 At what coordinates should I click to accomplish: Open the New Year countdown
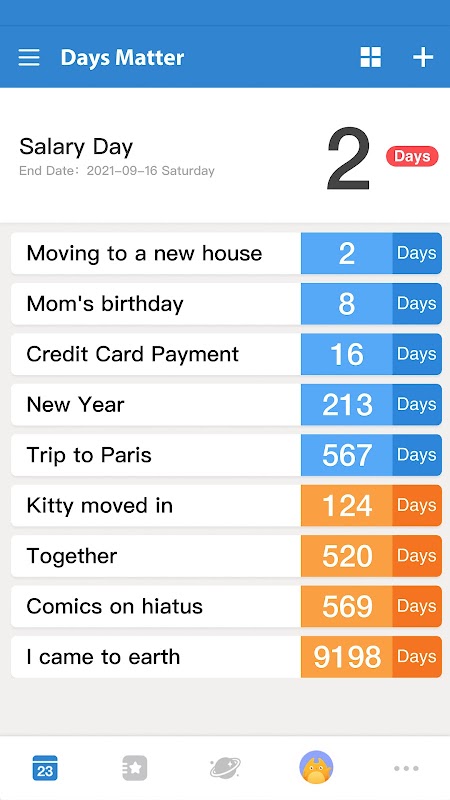[226, 405]
